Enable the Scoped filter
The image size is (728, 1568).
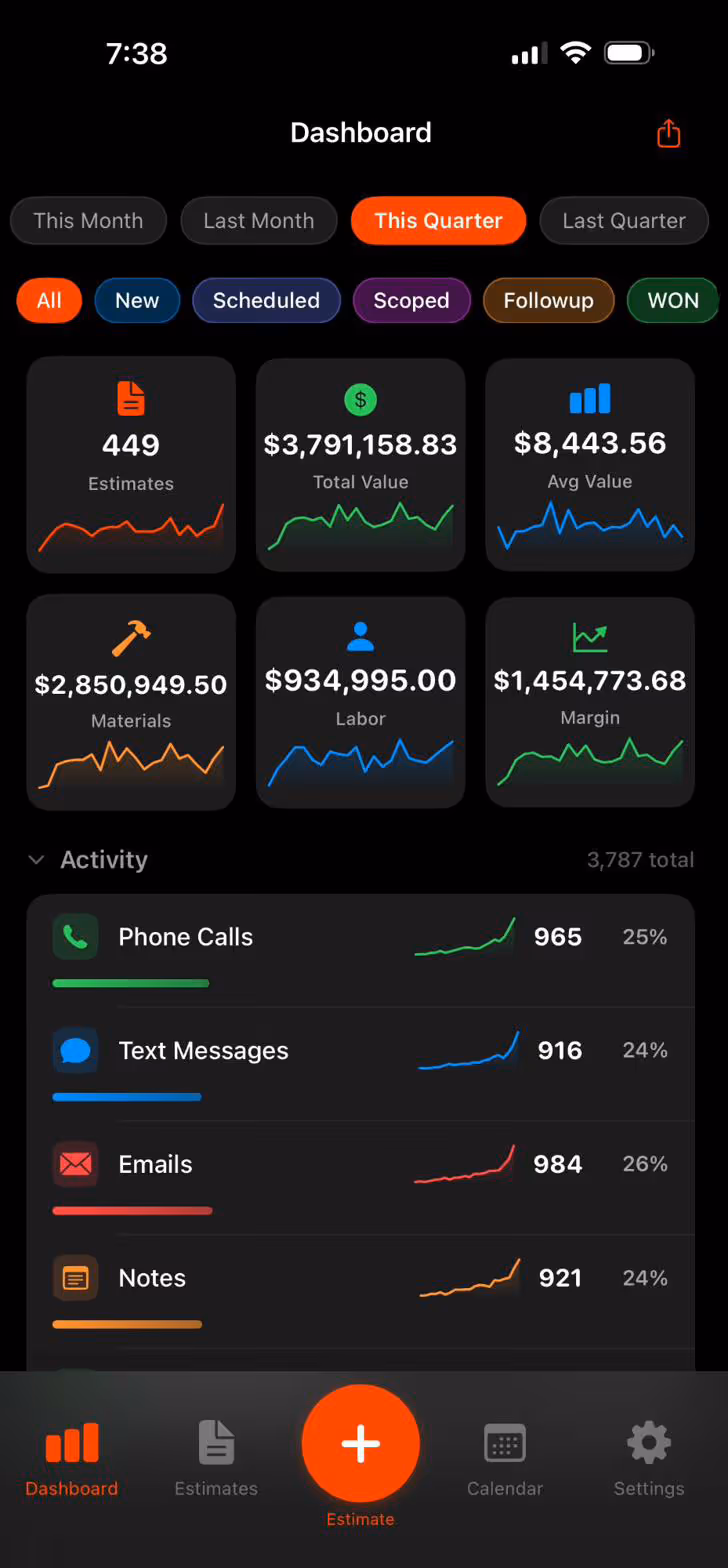point(412,300)
